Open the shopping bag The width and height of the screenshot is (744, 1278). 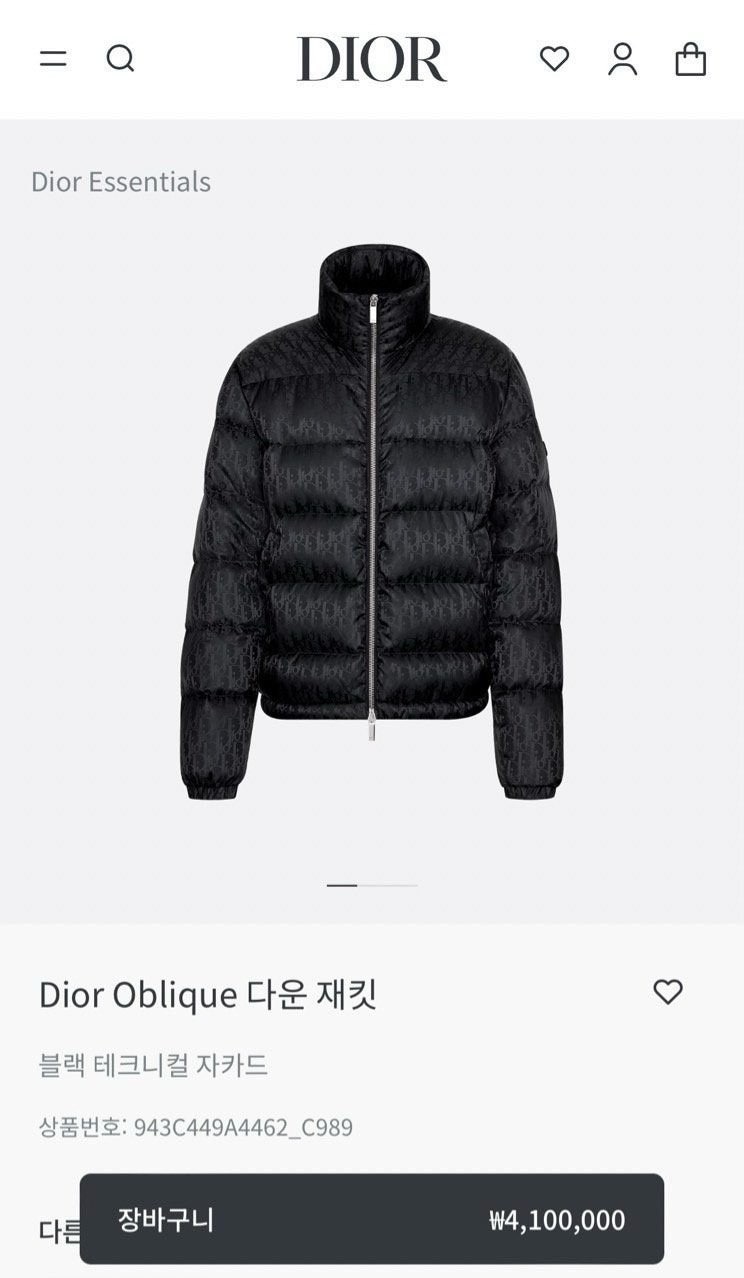point(690,59)
